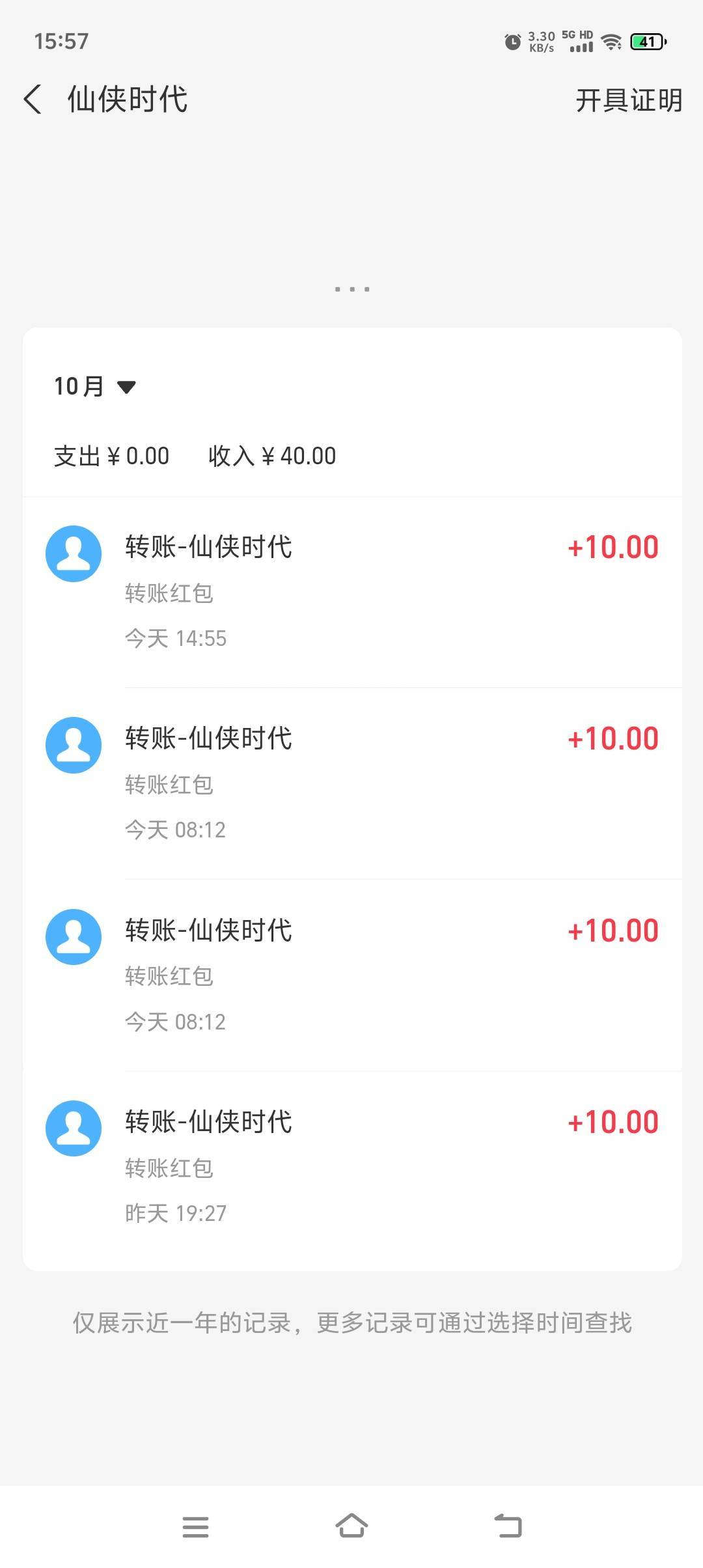The width and height of the screenshot is (703, 1568).
Task: Tap 开具证明 to issue a certificate
Action: tap(628, 100)
